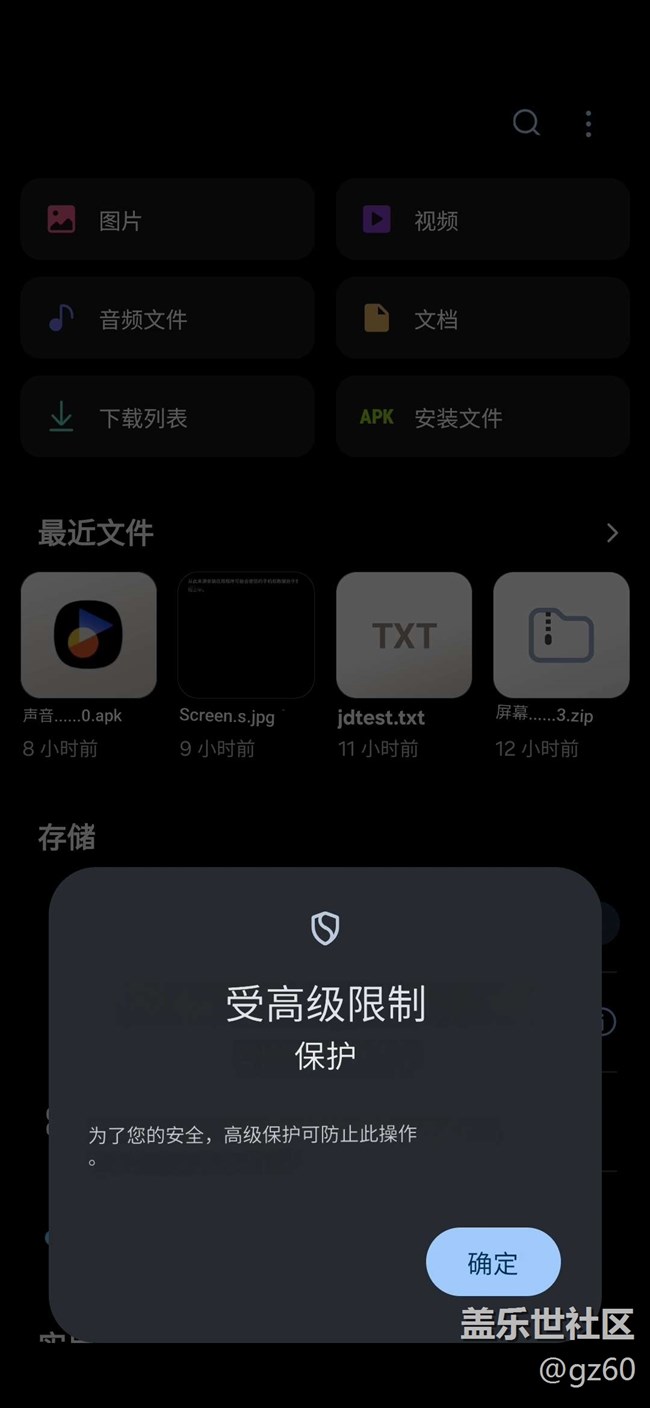This screenshot has width=650, height=1408.
Task: Open the recent zip file from 12 小时前
Action: point(561,635)
